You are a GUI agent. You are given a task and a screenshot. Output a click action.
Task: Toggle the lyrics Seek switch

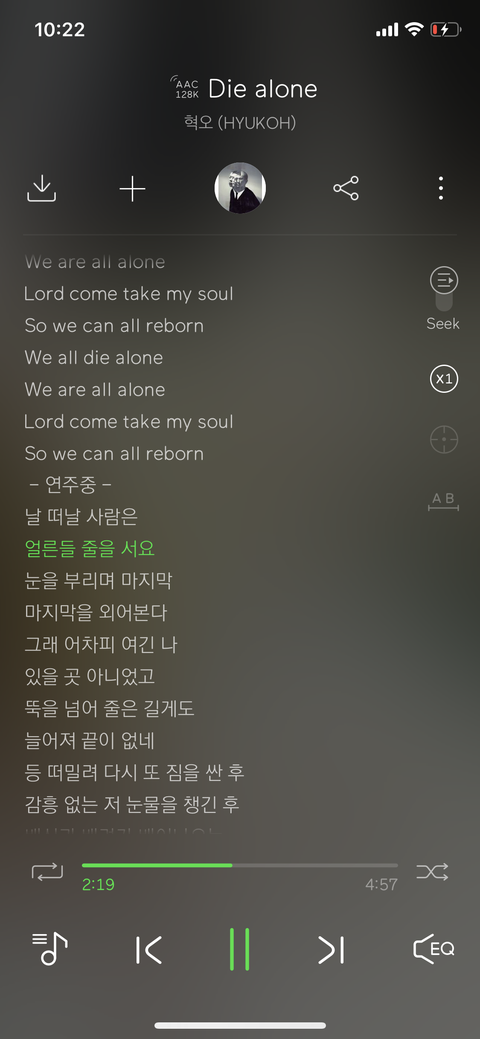[x=444, y=290]
